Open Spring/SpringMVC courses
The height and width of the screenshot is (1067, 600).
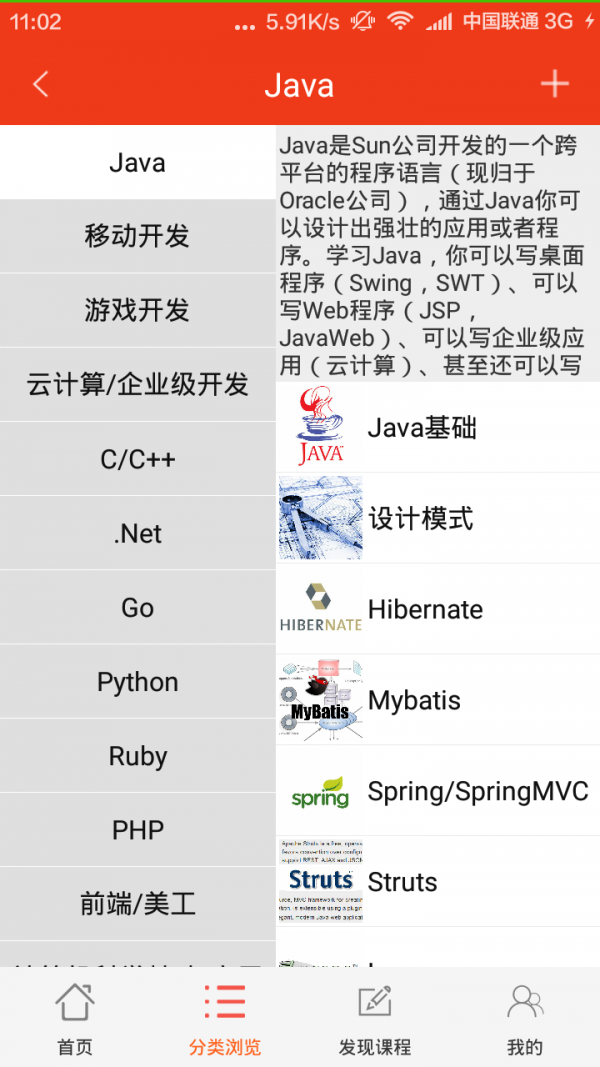click(x=438, y=791)
